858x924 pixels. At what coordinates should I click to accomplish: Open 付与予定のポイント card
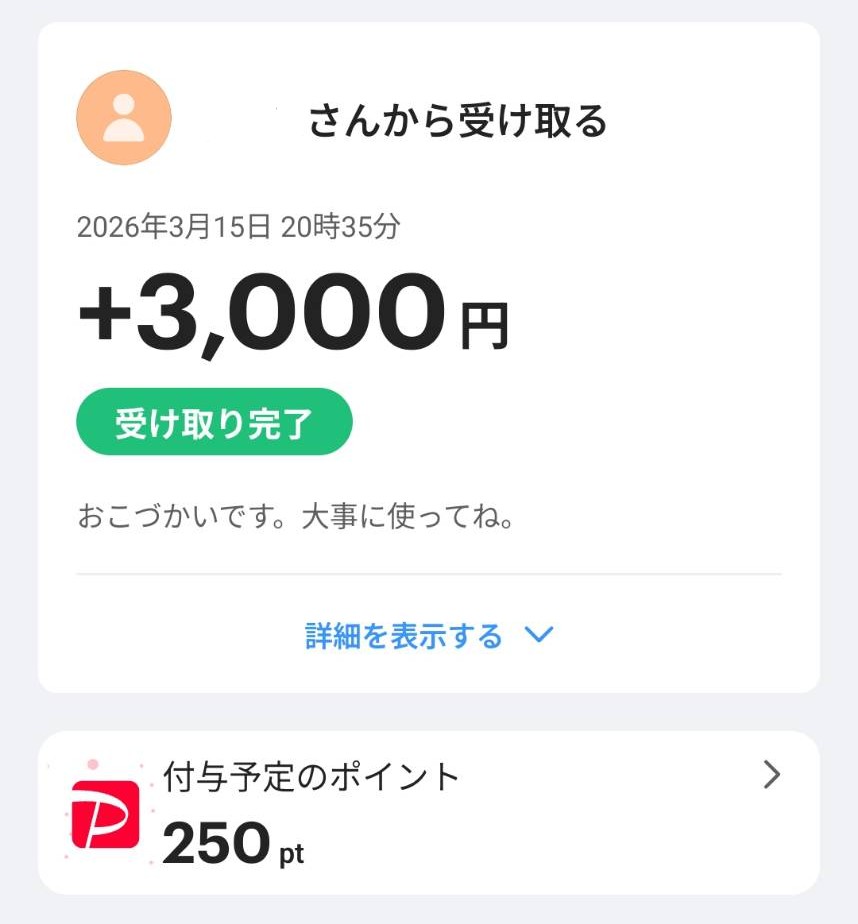tap(428, 812)
